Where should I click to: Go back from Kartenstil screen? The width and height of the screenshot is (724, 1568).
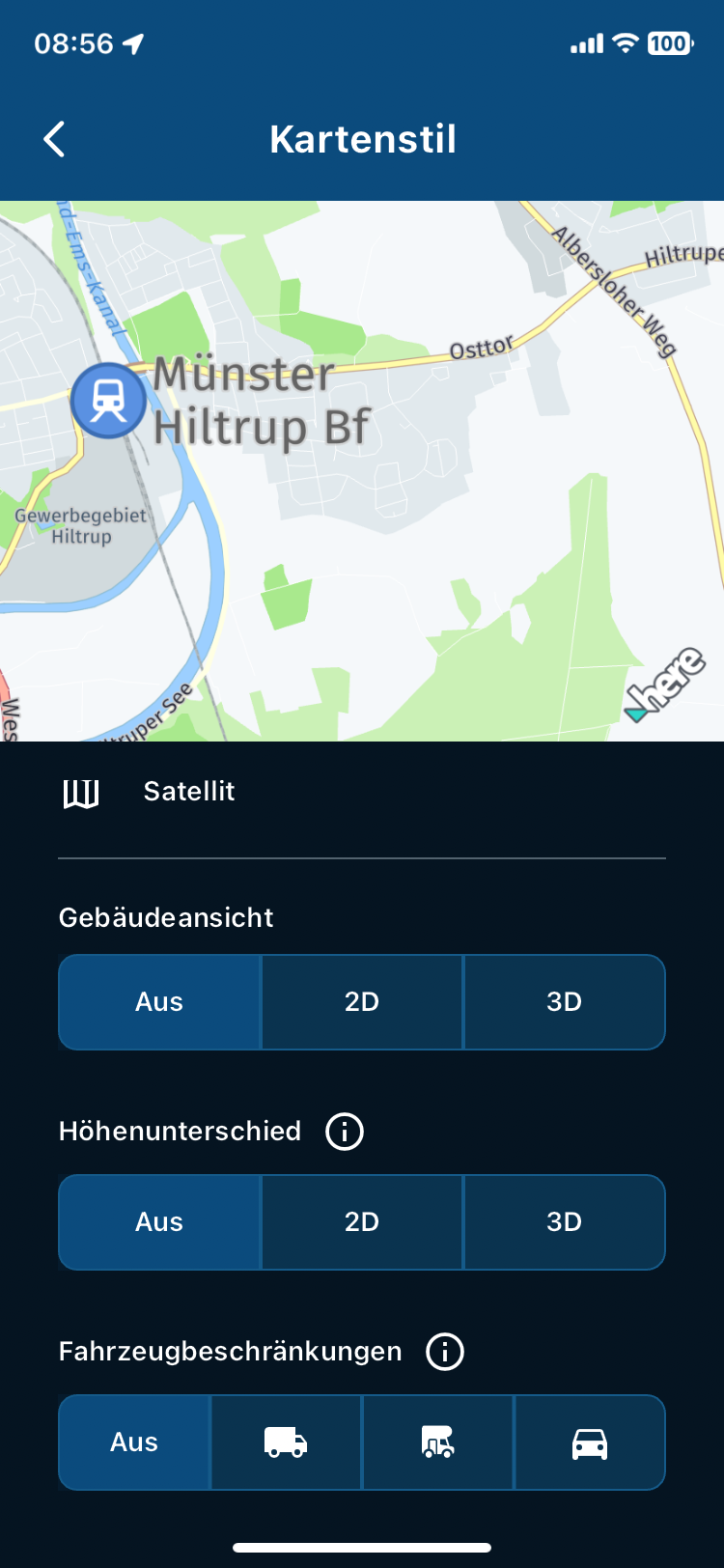[55, 139]
